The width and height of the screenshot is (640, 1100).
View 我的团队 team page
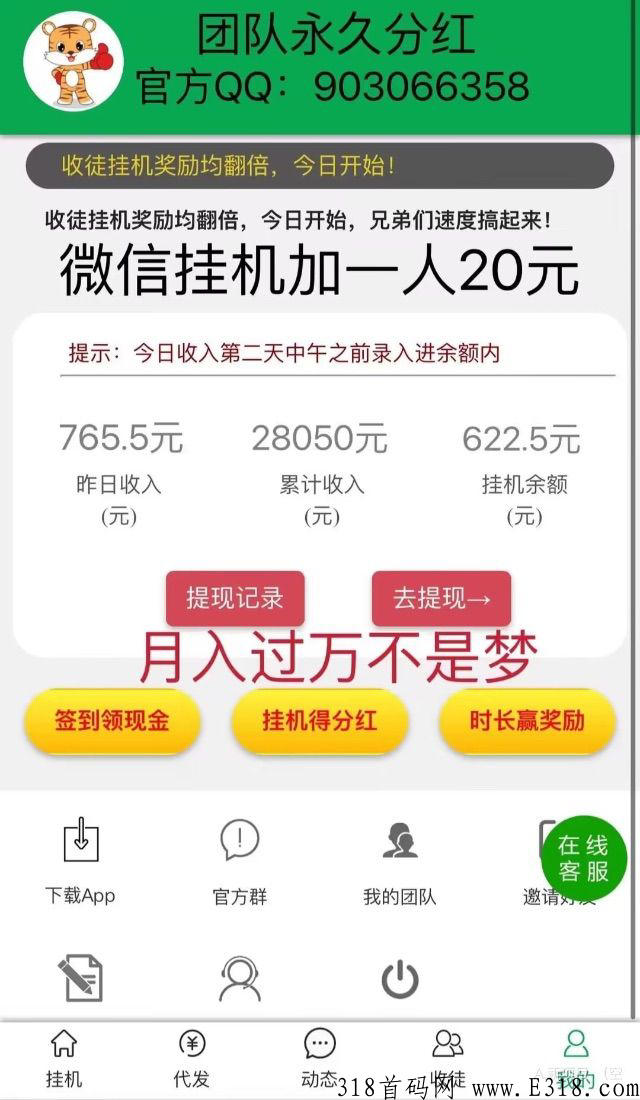[400, 858]
